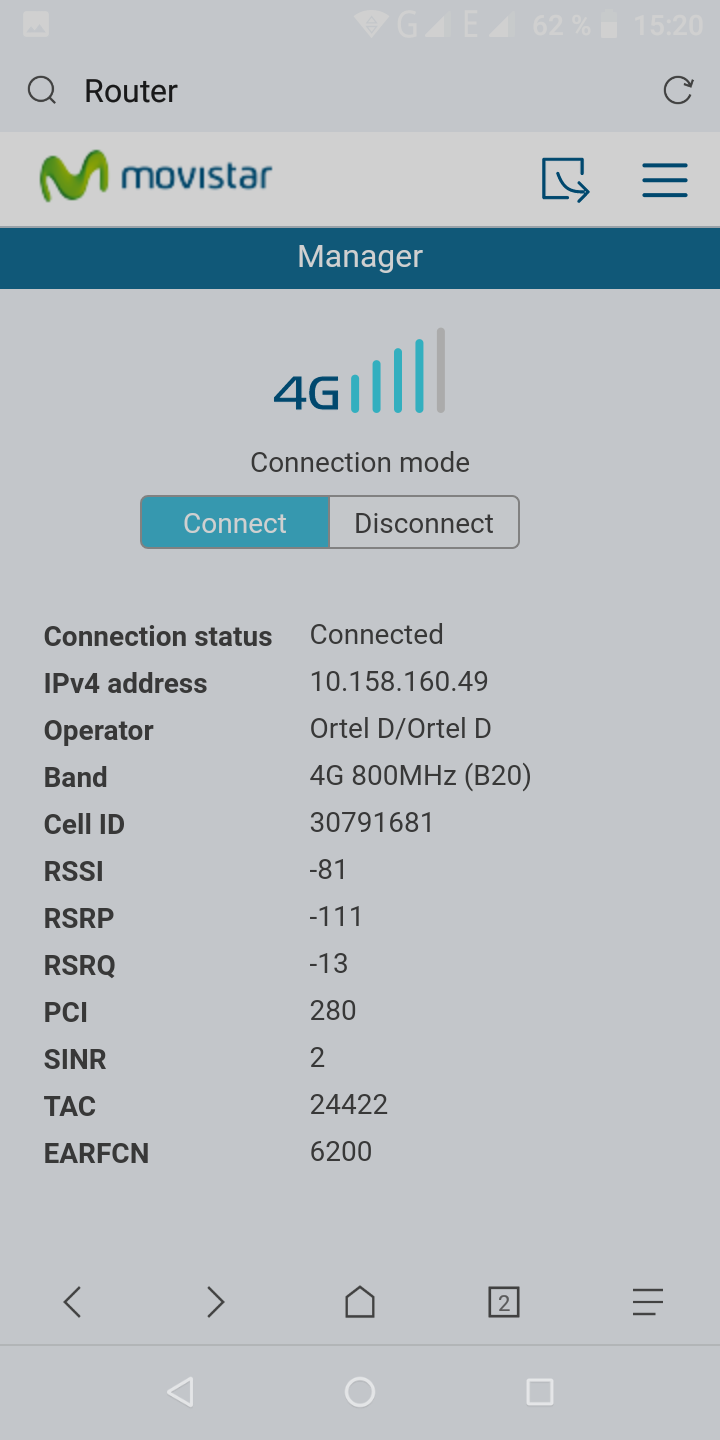
Task: Reload the Router page
Action: pos(678,90)
